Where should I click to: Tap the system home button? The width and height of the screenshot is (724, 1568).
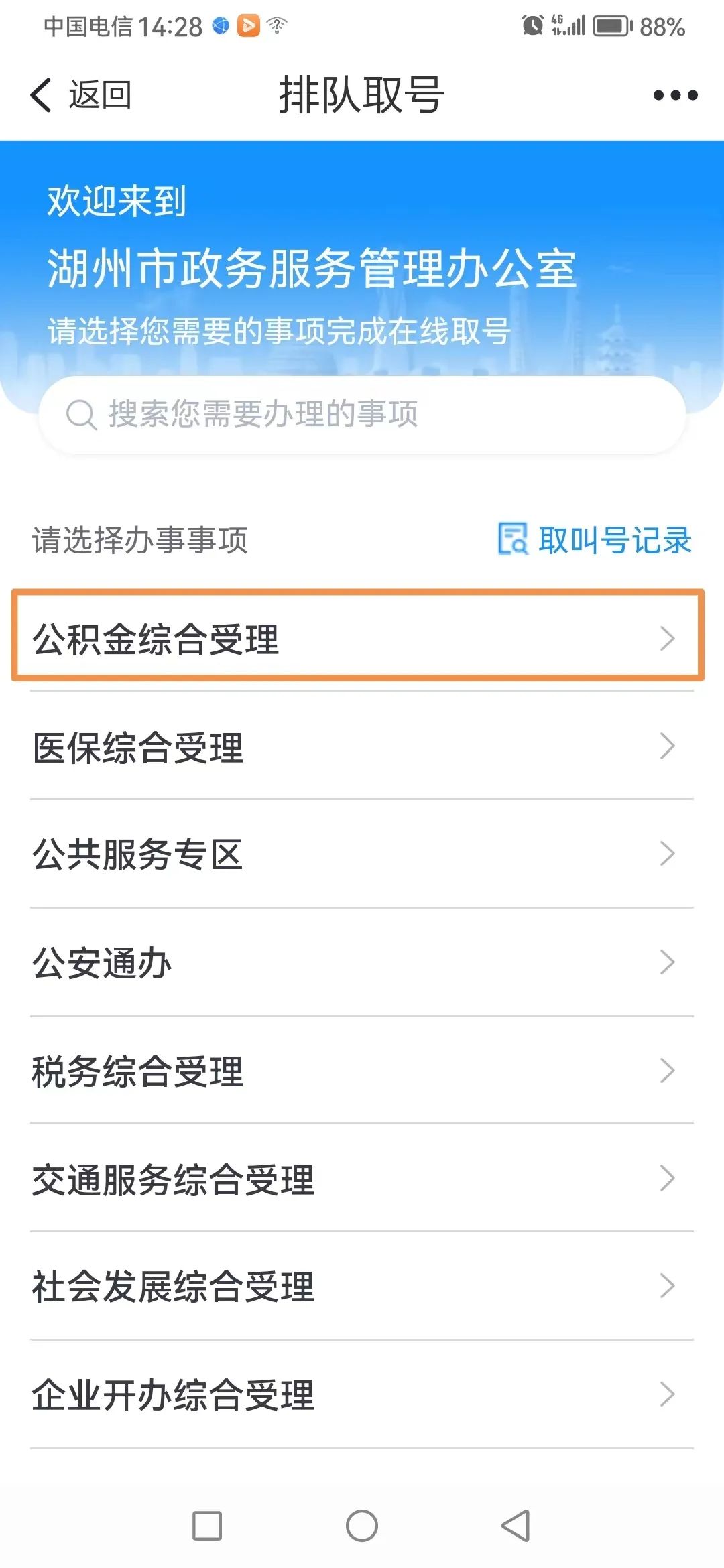coord(362,1526)
